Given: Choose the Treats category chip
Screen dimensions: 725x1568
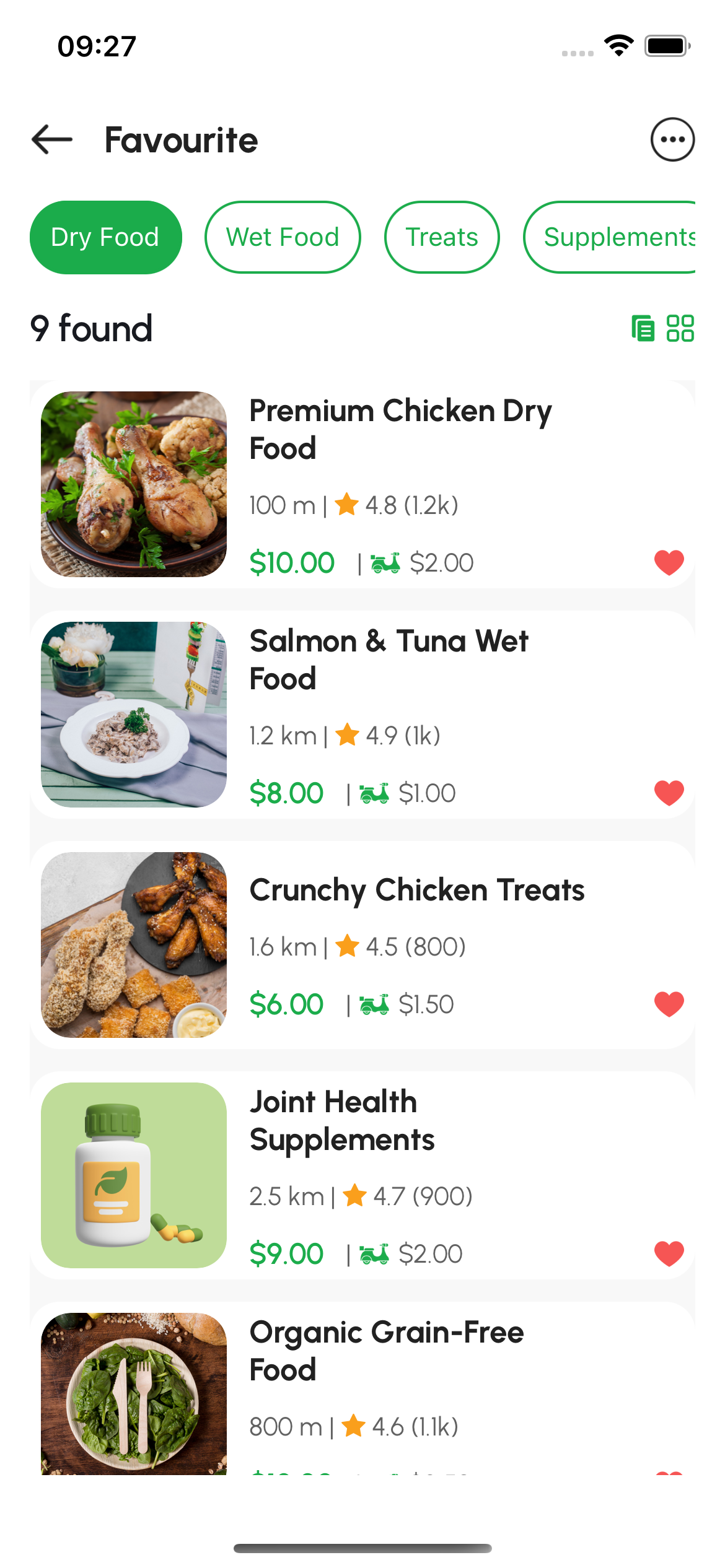Looking at the screenshot, I should click(442, 237).
